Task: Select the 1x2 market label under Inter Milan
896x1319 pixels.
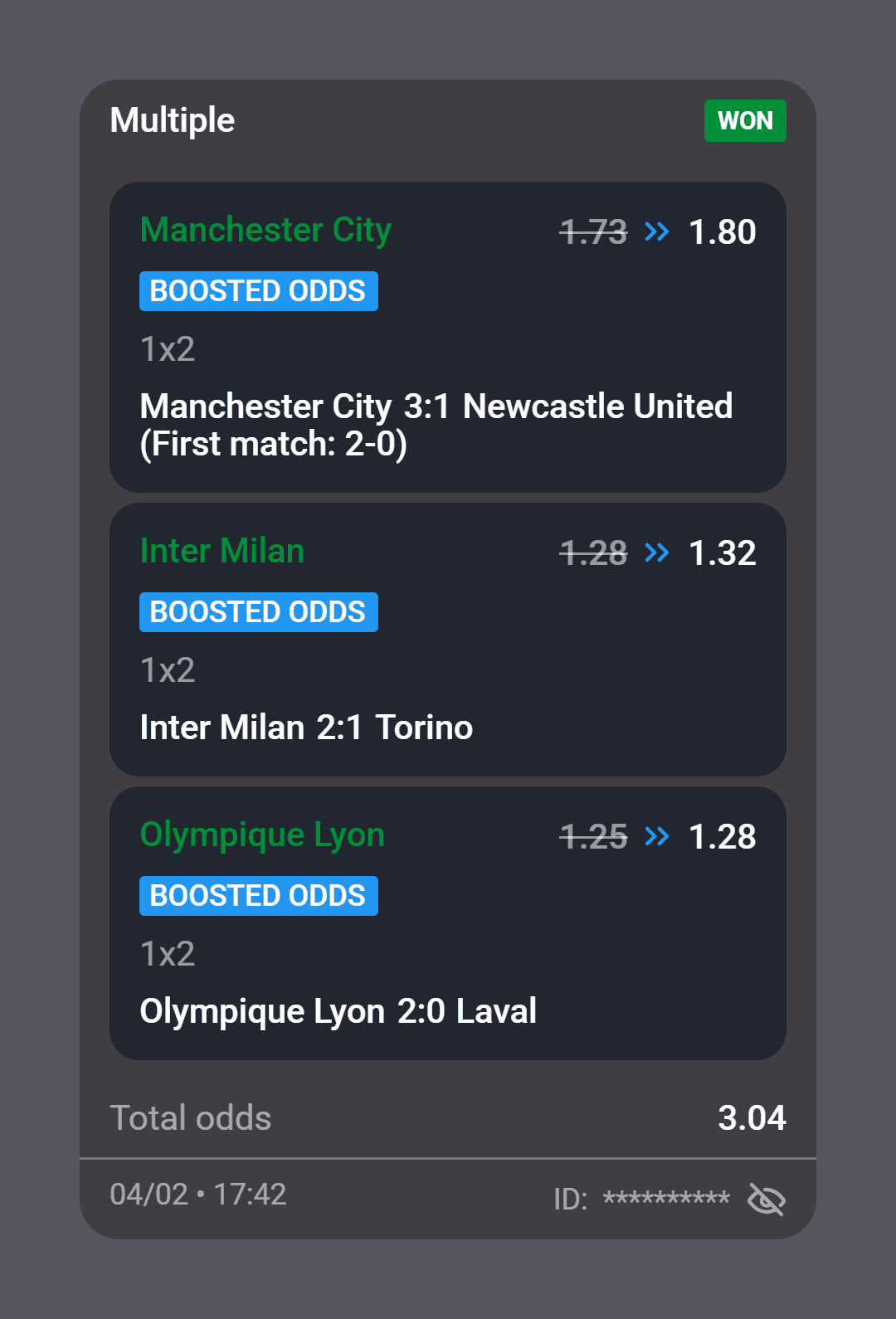Action: pos(167,670)
